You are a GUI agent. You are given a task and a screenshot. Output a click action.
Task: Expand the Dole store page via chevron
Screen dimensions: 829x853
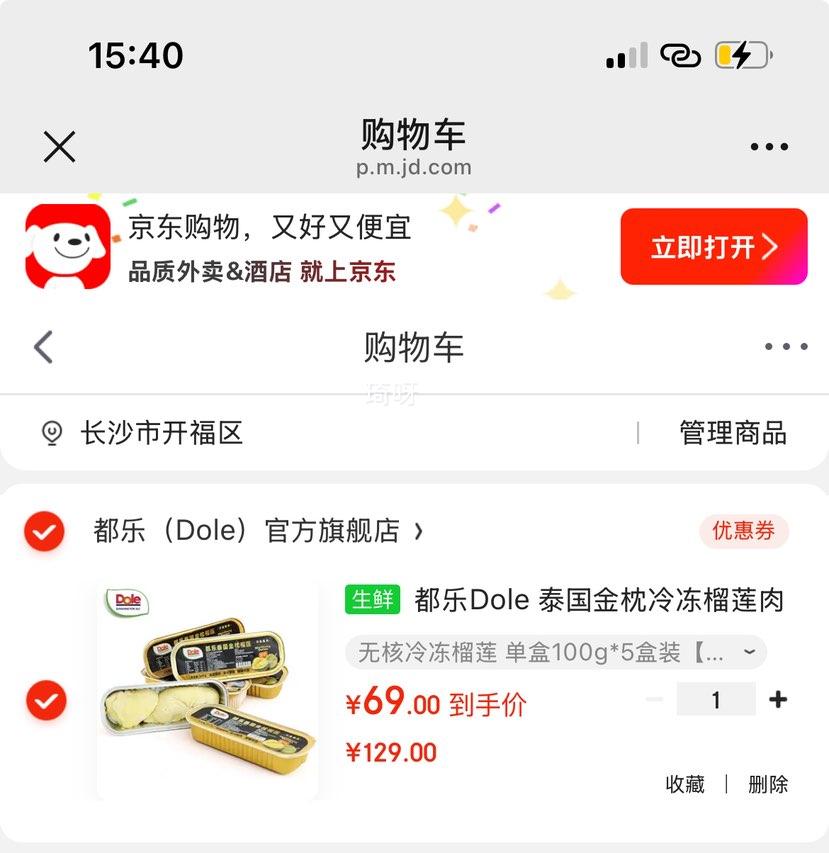pyautogui.click(x=418, y=531)
